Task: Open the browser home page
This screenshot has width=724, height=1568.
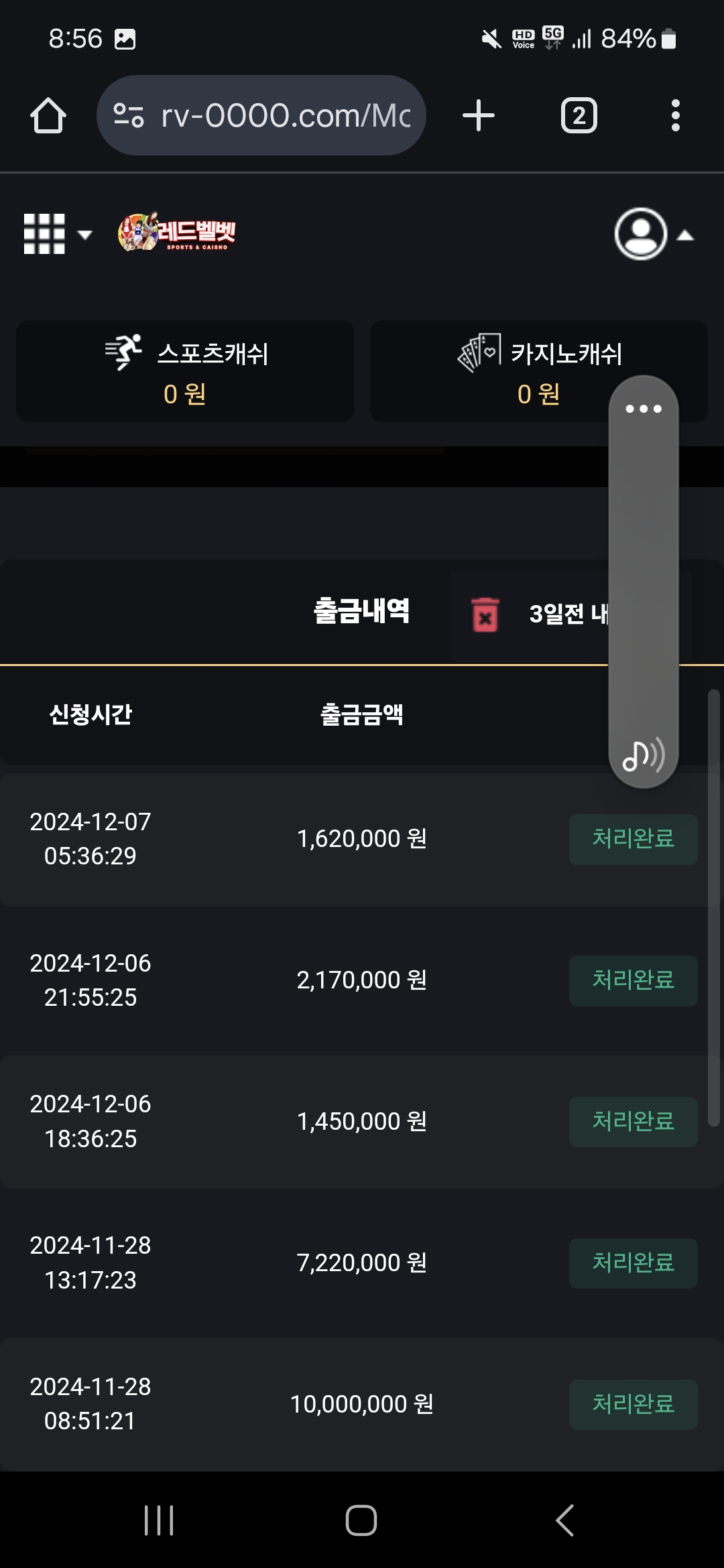Action: (x=48, y=115)
